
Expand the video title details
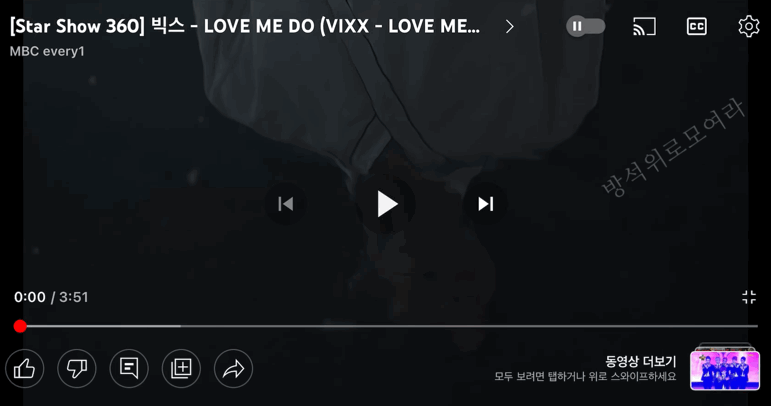click(509, 27)
